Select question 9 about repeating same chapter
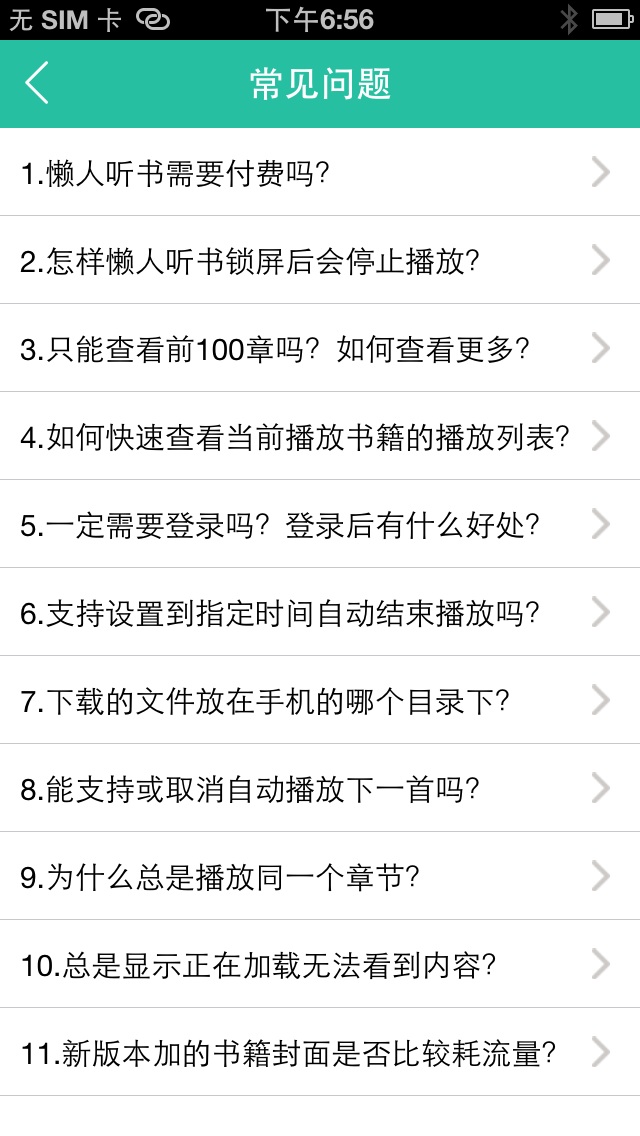 coord(320,877)
